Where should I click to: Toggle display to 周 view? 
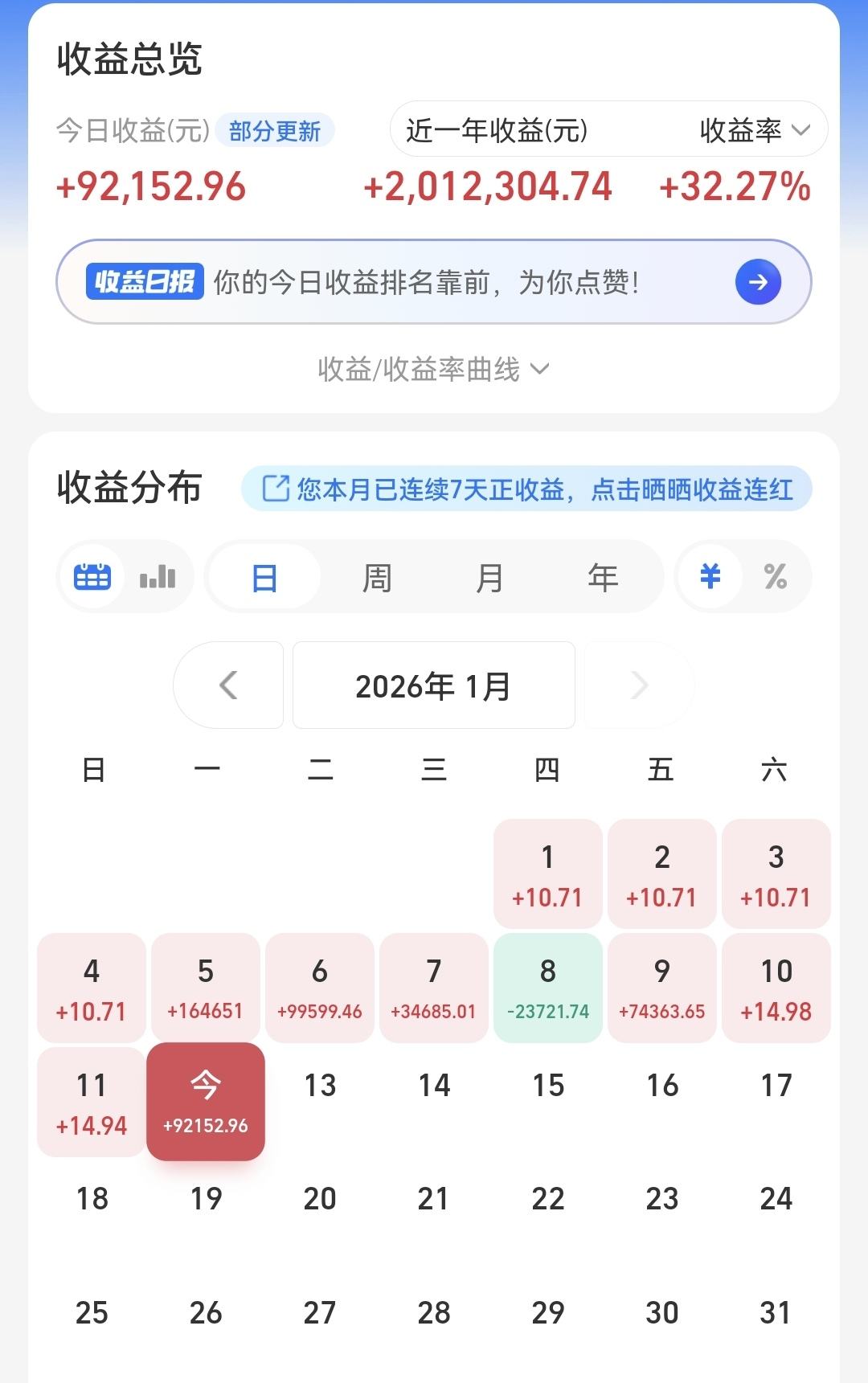377,576
